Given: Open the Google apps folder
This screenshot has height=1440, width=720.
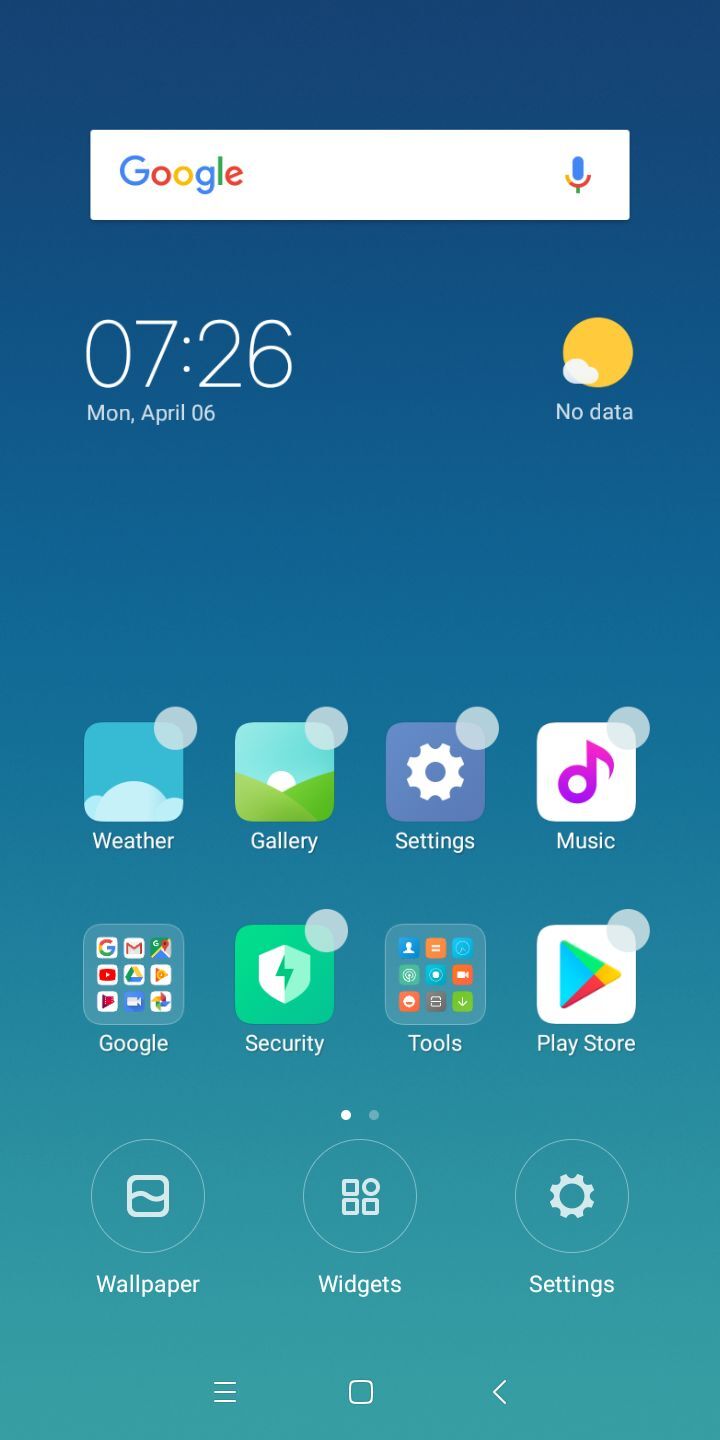Looking at the screenshot, I should point(133,975).
